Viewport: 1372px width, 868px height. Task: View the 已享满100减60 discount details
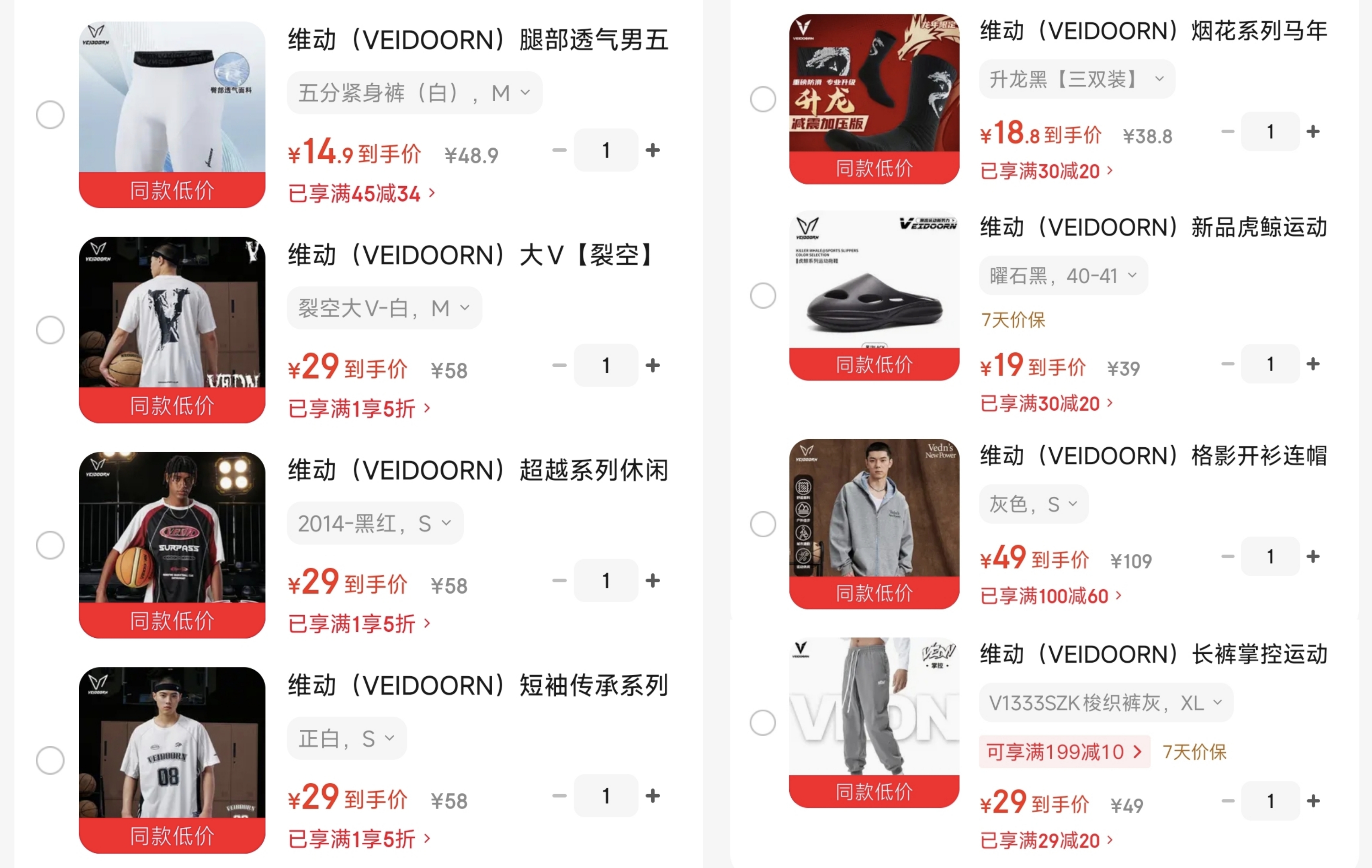coord(1050,596)
